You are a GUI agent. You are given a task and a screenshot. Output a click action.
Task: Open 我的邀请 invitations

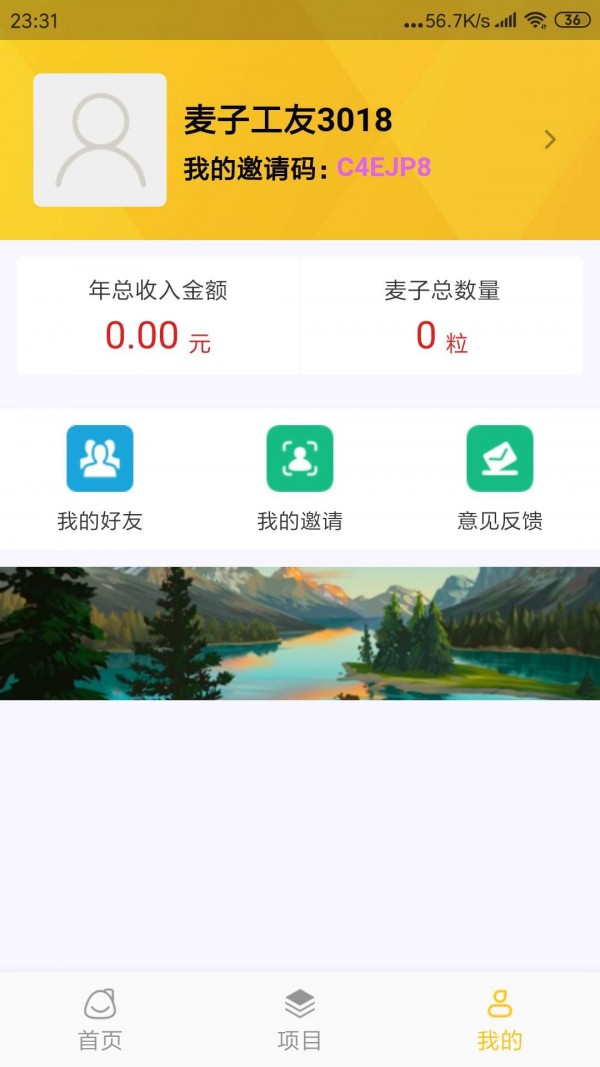pyautogui.click(x=300, y=477)
